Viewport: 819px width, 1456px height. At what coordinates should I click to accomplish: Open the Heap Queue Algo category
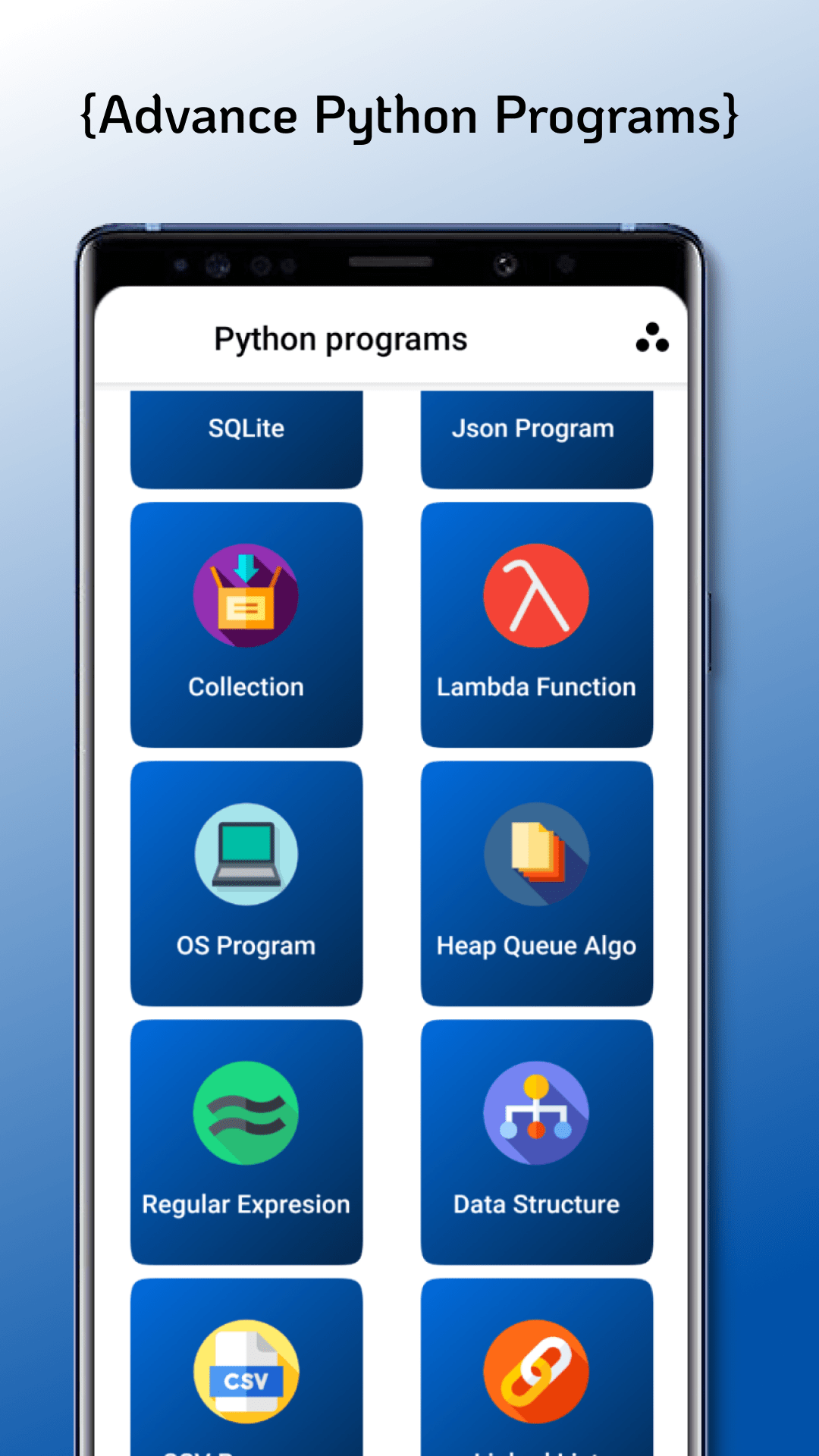point(536,883)
